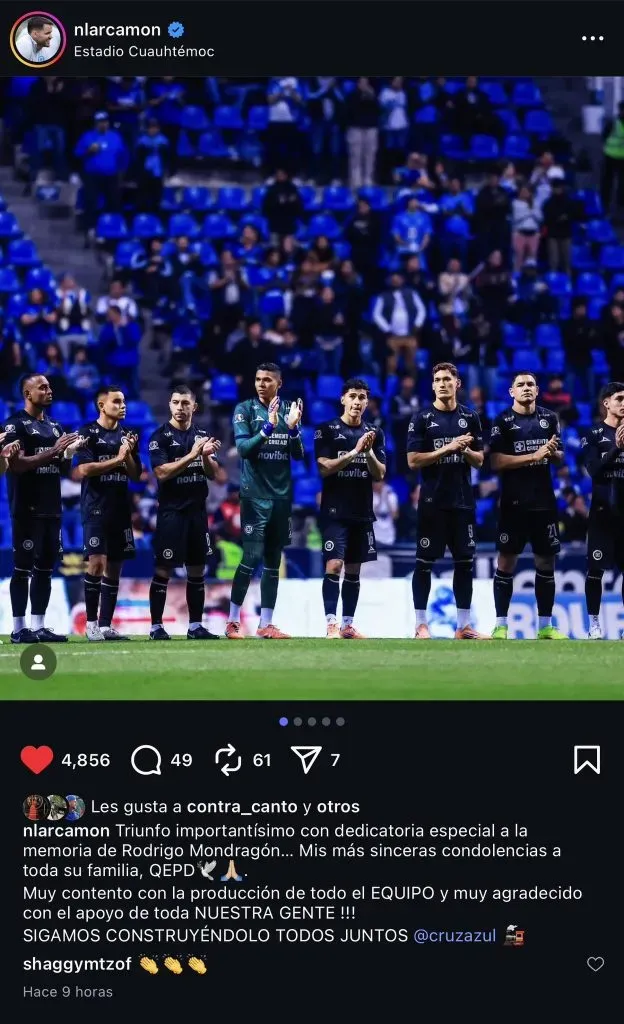The width and height of the screenshot is (624, 1024).
Task: Open nlarcamon's profile picture story
Action: point(38,40)
